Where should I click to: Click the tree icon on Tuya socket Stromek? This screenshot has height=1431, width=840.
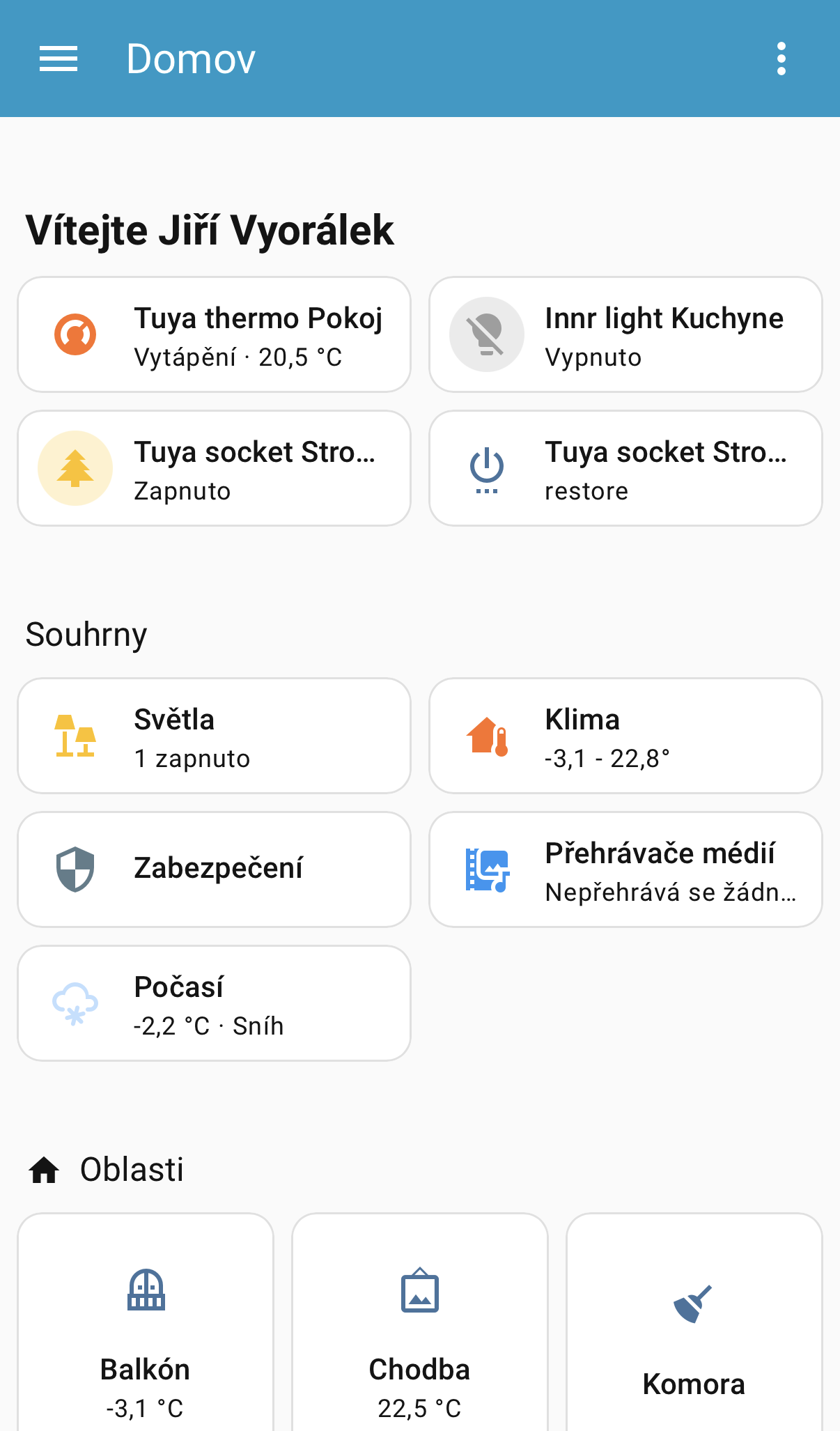(x=74, y=467)
